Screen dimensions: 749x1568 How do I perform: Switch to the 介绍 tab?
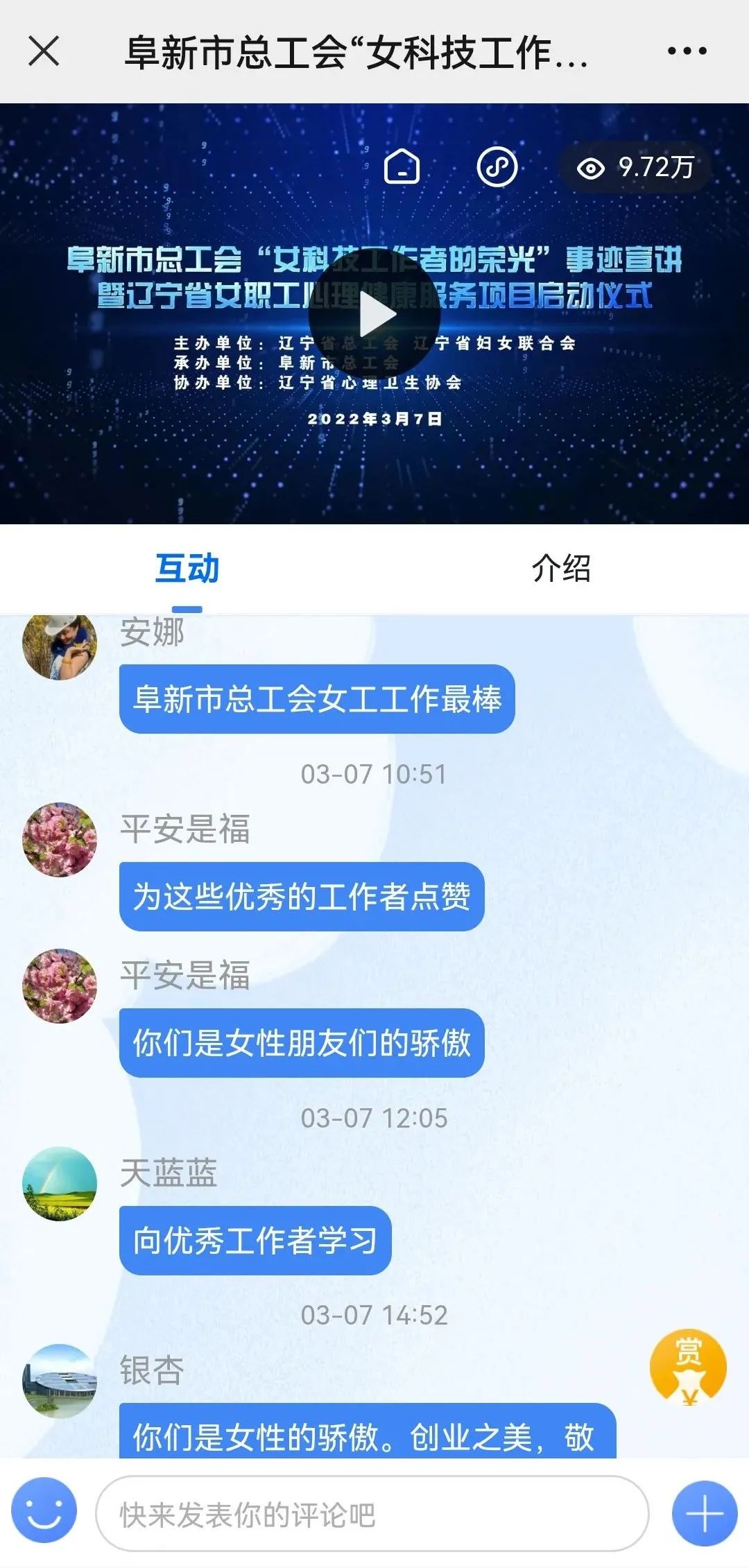pyautogui.click(x=560, y=569)
